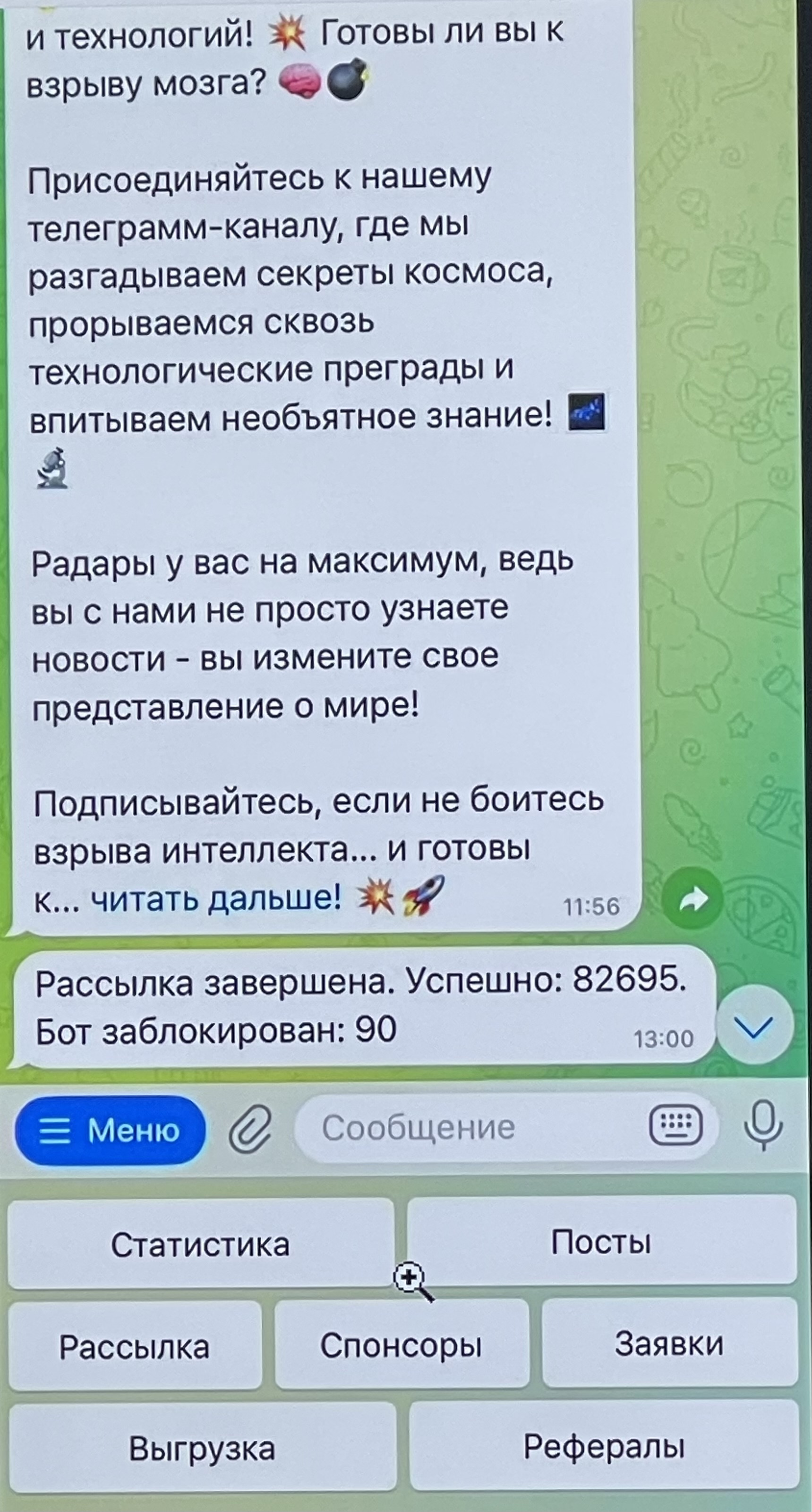Open the Рефералы button
The height and width of the screenshot is (1512, 812).
pyautogui.click(x=604, y=1446)
